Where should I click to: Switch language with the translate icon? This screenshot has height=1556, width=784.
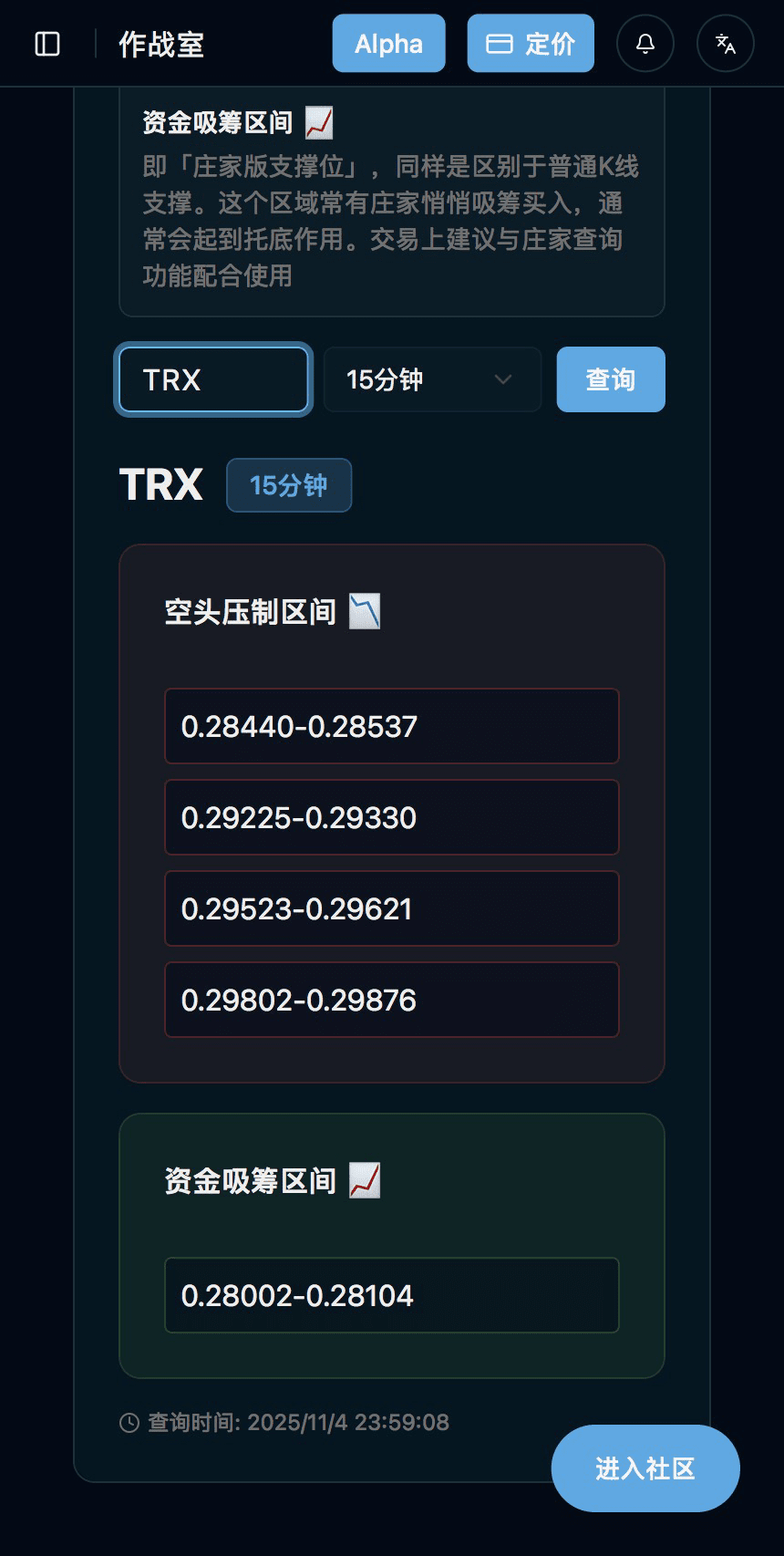[x=726, y=44]
